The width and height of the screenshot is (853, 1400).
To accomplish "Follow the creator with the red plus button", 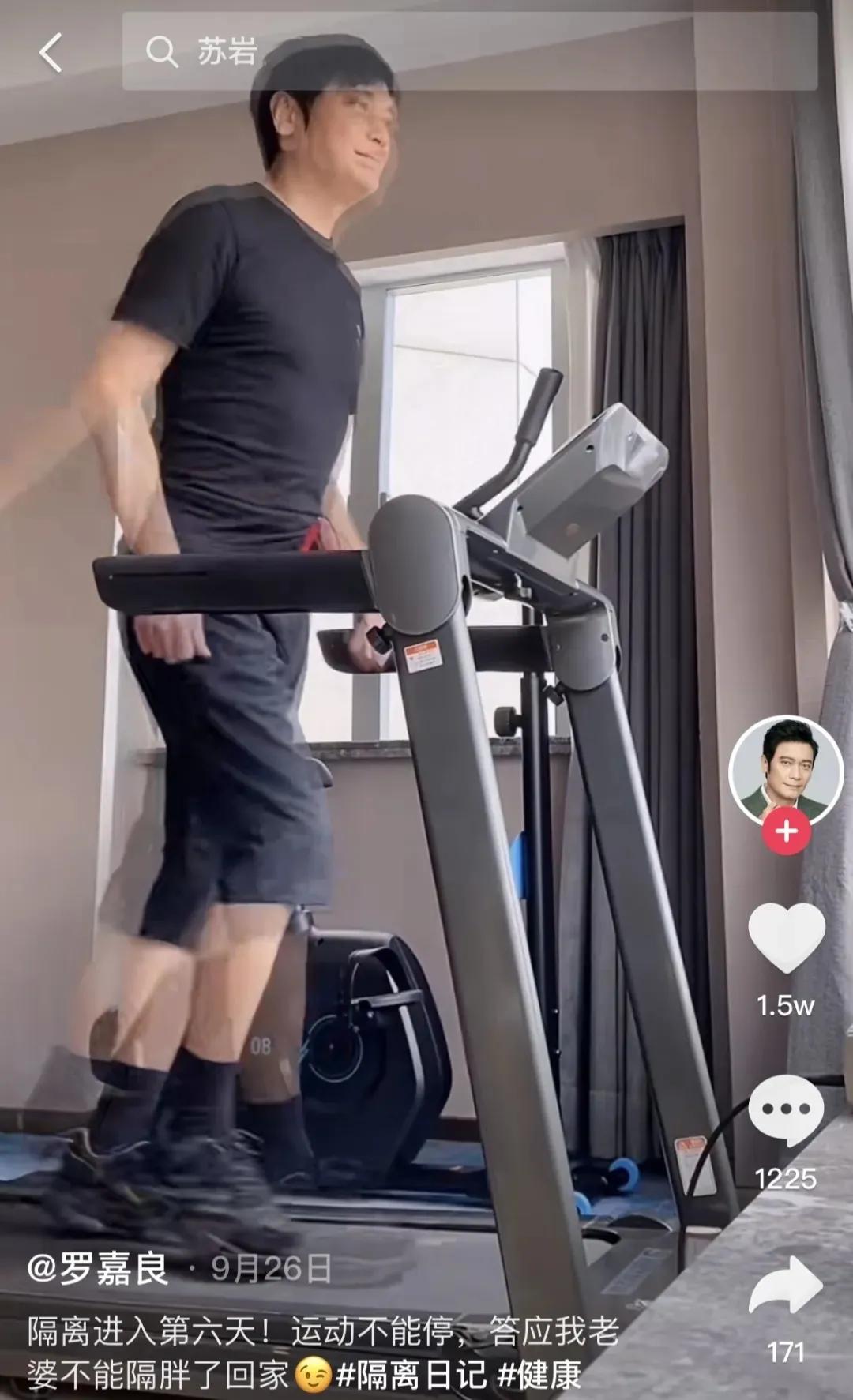I will (x=786, y=831).
